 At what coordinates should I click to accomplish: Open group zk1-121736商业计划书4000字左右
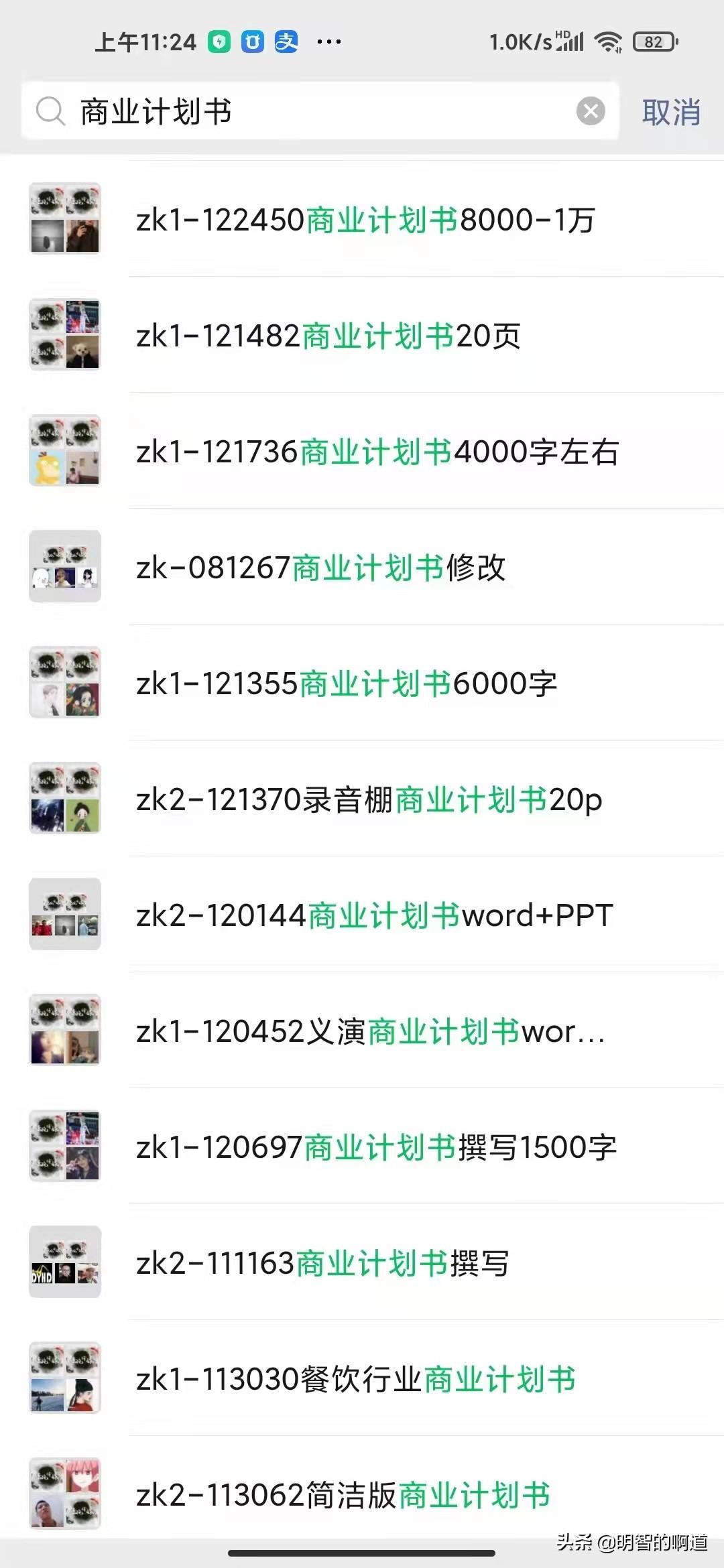[362, 451]
